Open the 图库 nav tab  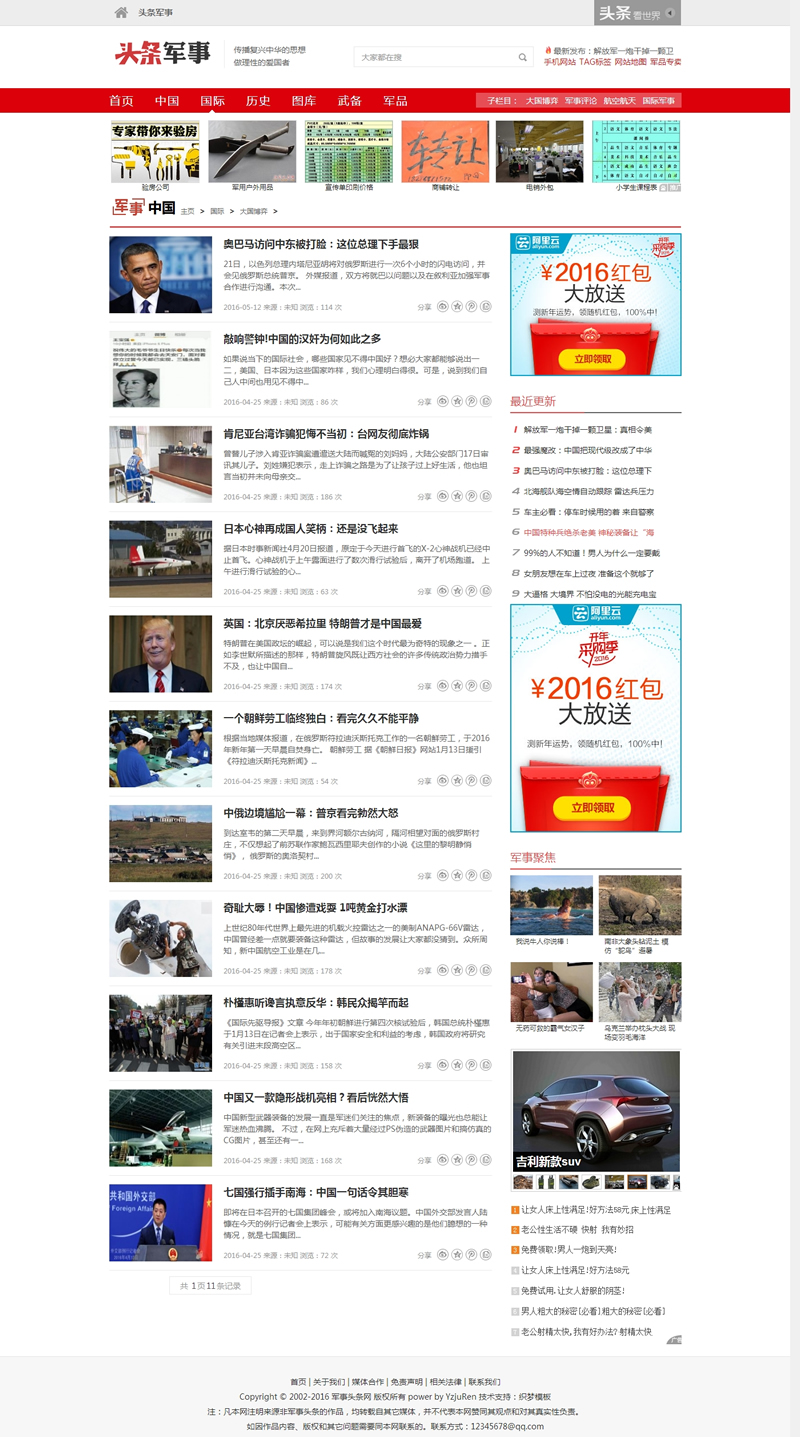tap(304, 101)
